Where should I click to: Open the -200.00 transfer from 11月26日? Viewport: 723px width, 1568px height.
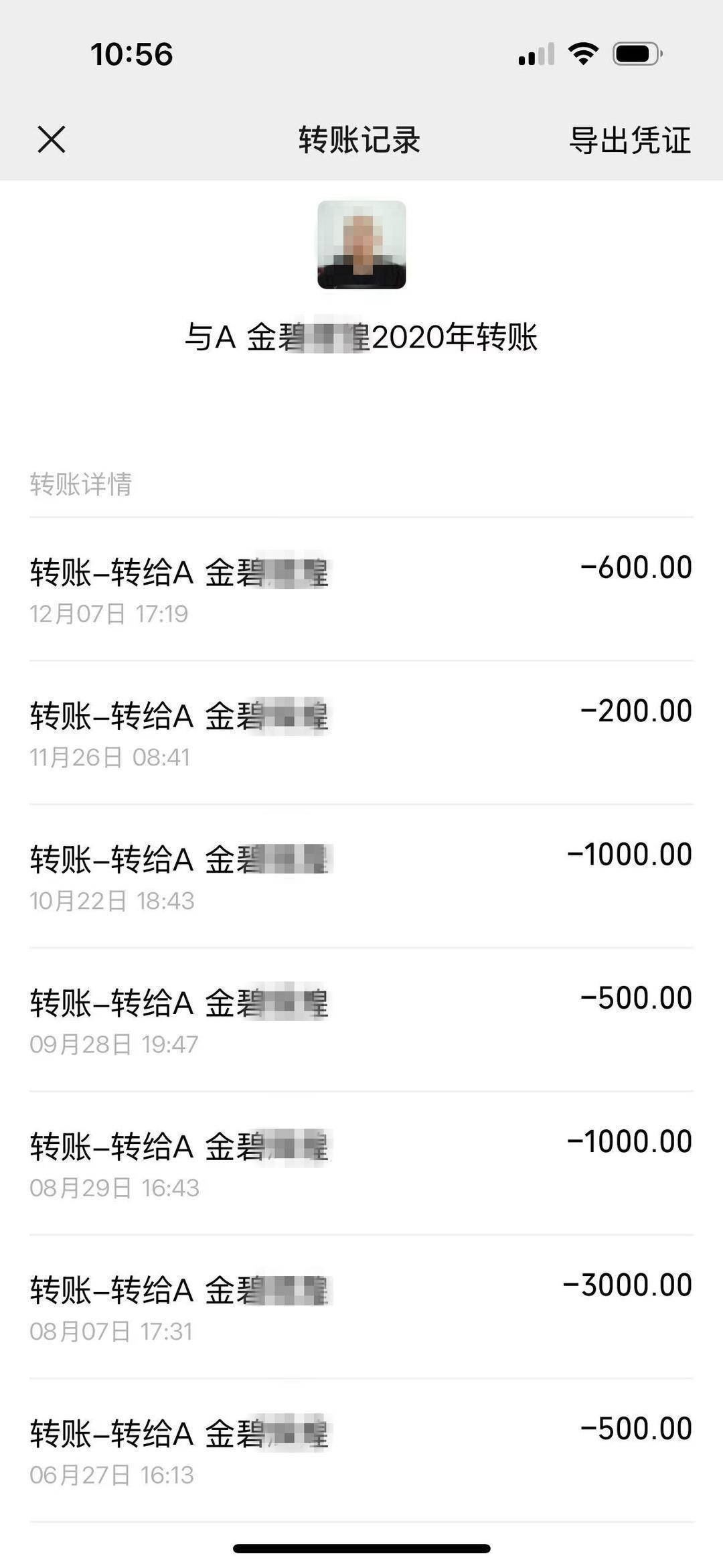coord(361,728)
